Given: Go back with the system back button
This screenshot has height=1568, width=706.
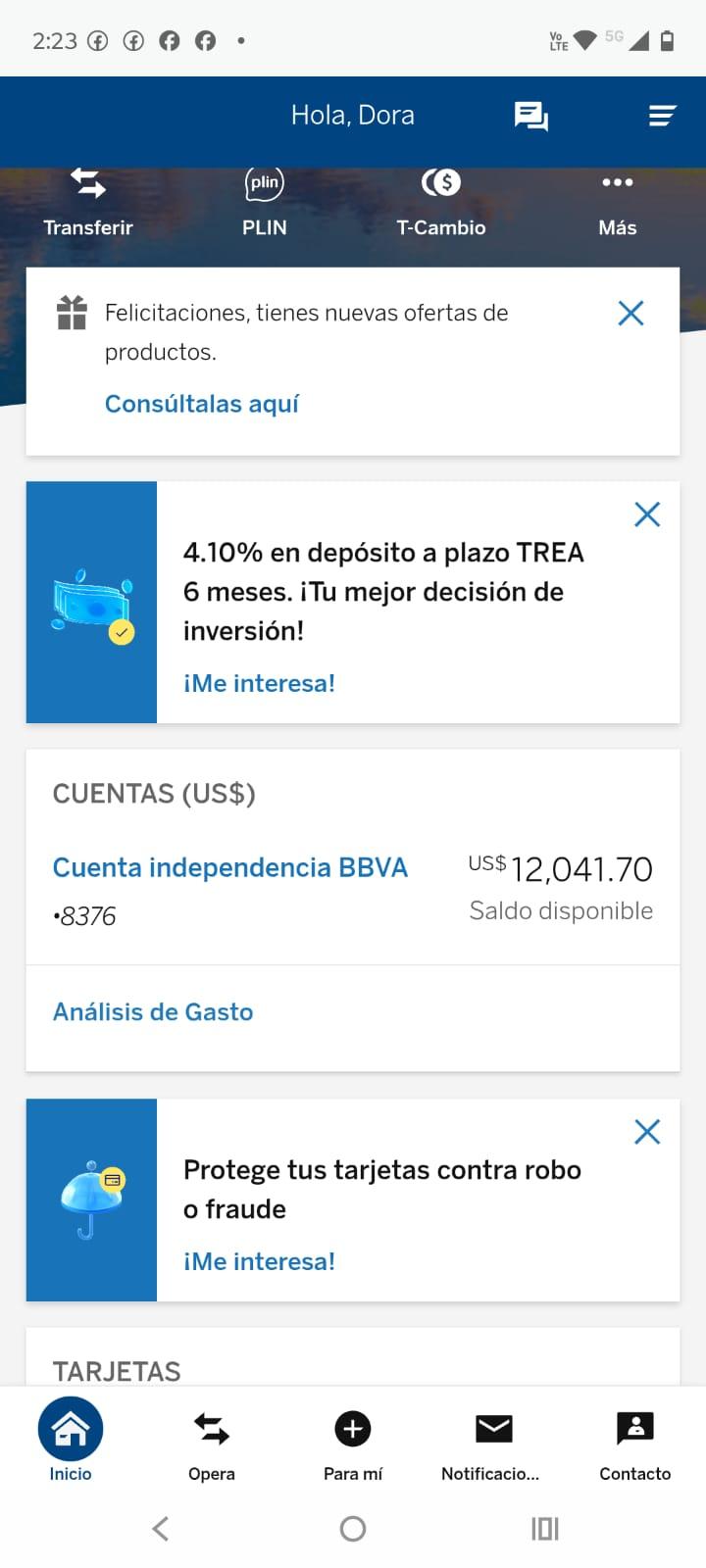Looking at the screenshot, I should tap(161, 1528).
